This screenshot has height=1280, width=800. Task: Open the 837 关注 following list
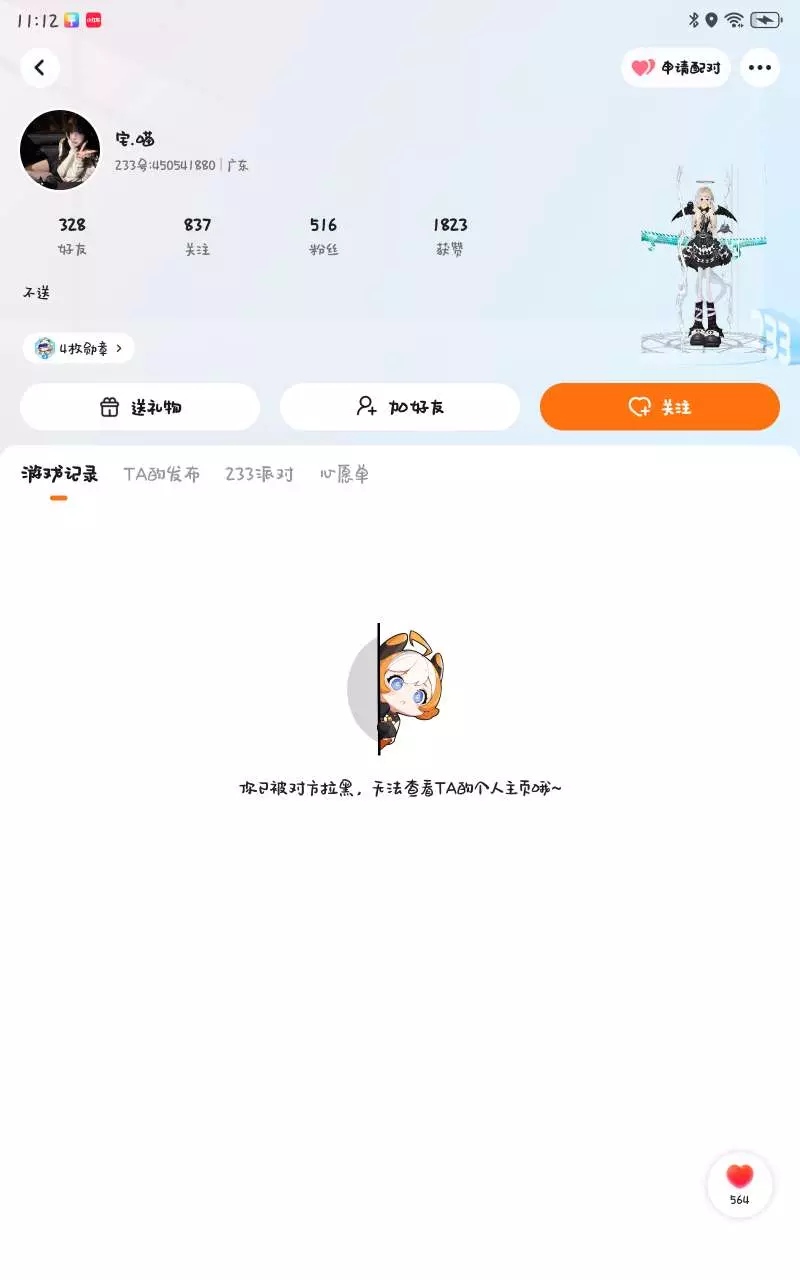pyautogui.click(x=197, y=237)
